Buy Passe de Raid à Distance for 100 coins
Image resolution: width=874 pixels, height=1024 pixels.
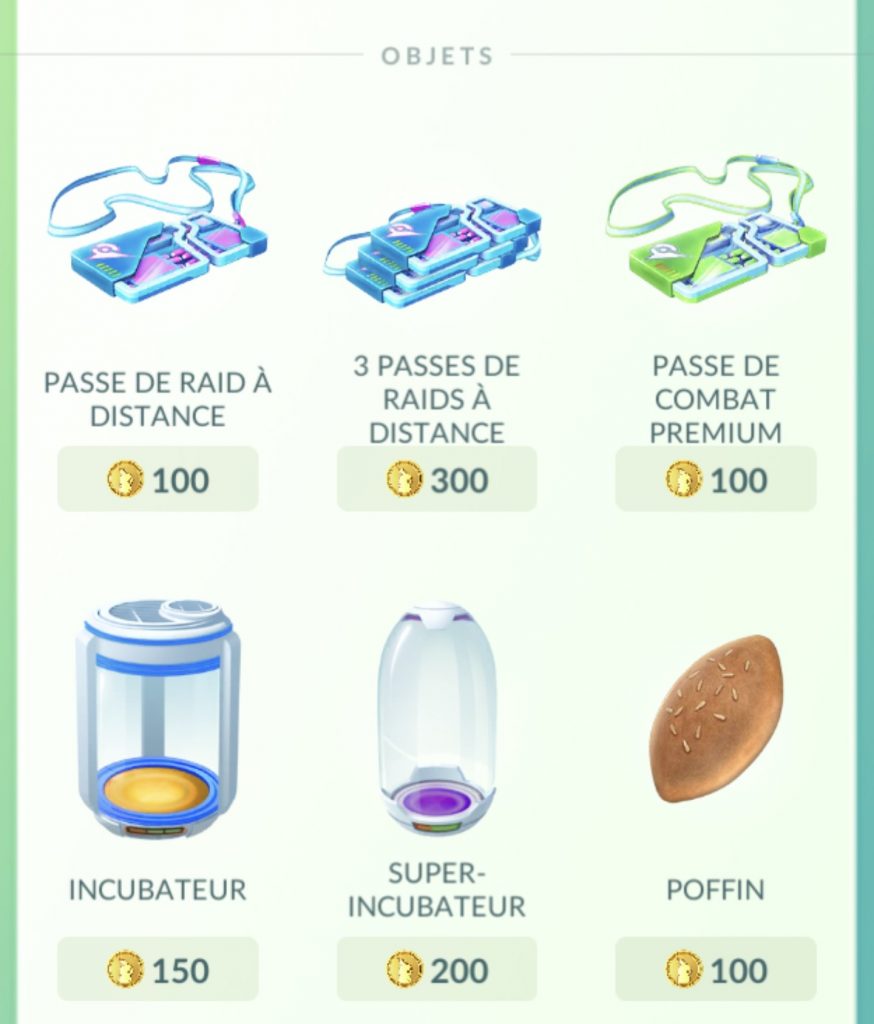[157, 480]
